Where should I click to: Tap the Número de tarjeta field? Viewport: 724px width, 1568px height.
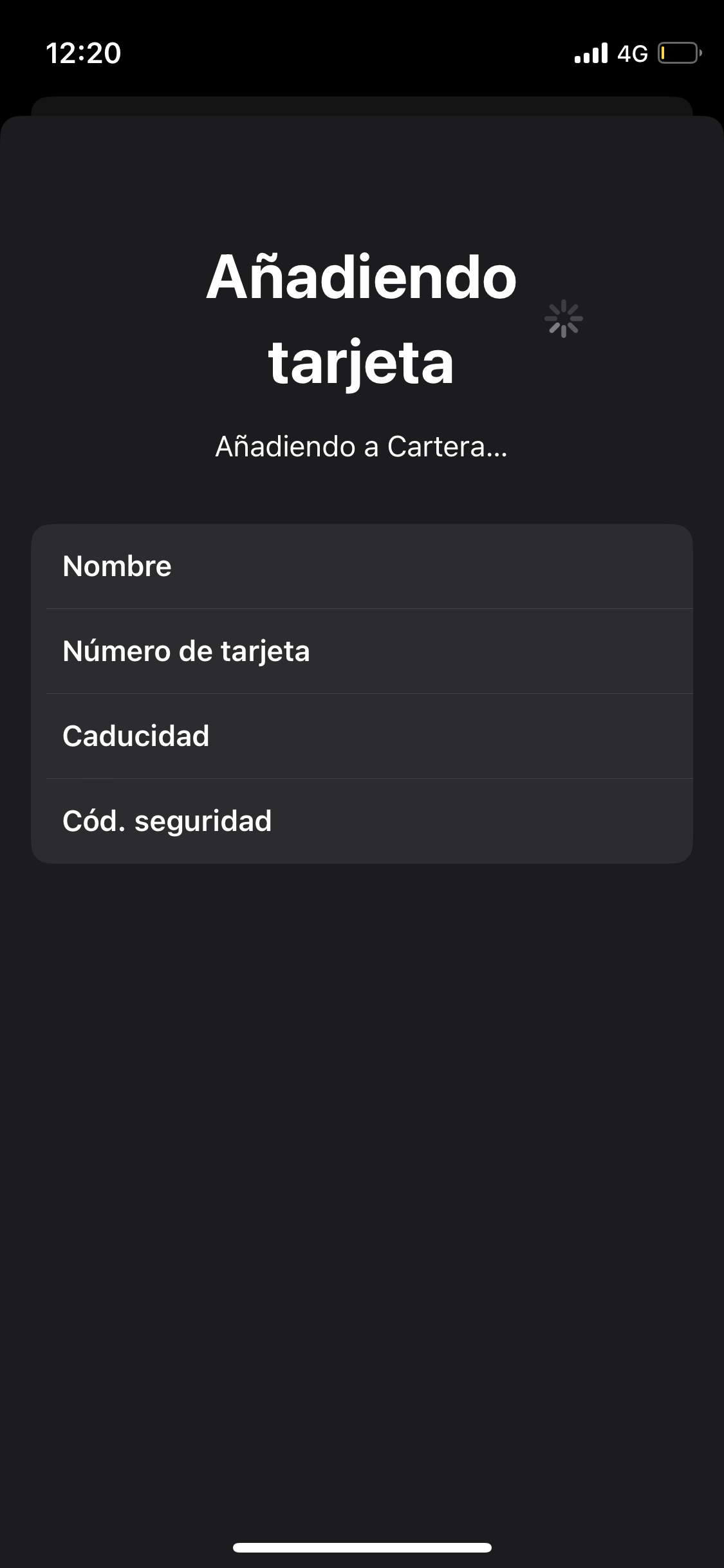point(362,651)
